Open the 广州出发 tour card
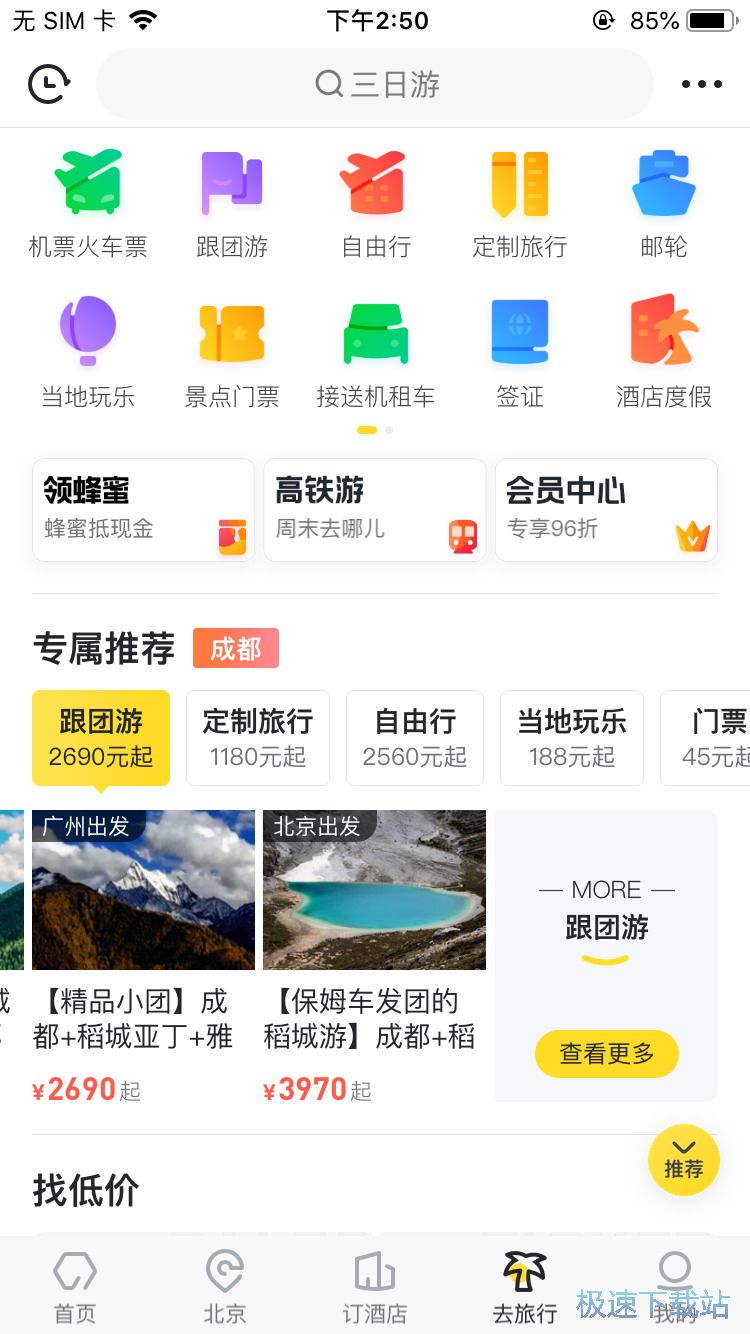 [143, 955]
